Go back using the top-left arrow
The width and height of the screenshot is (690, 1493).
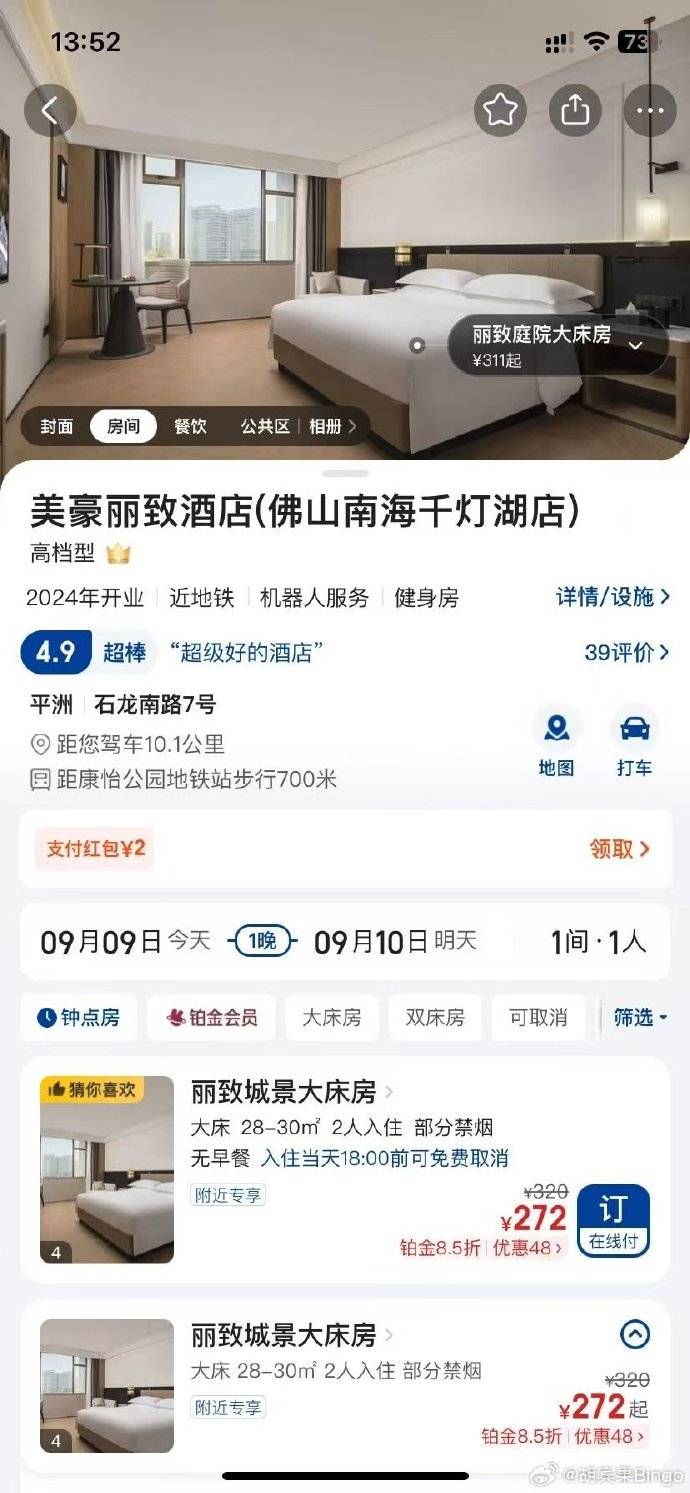click(50, 110)
